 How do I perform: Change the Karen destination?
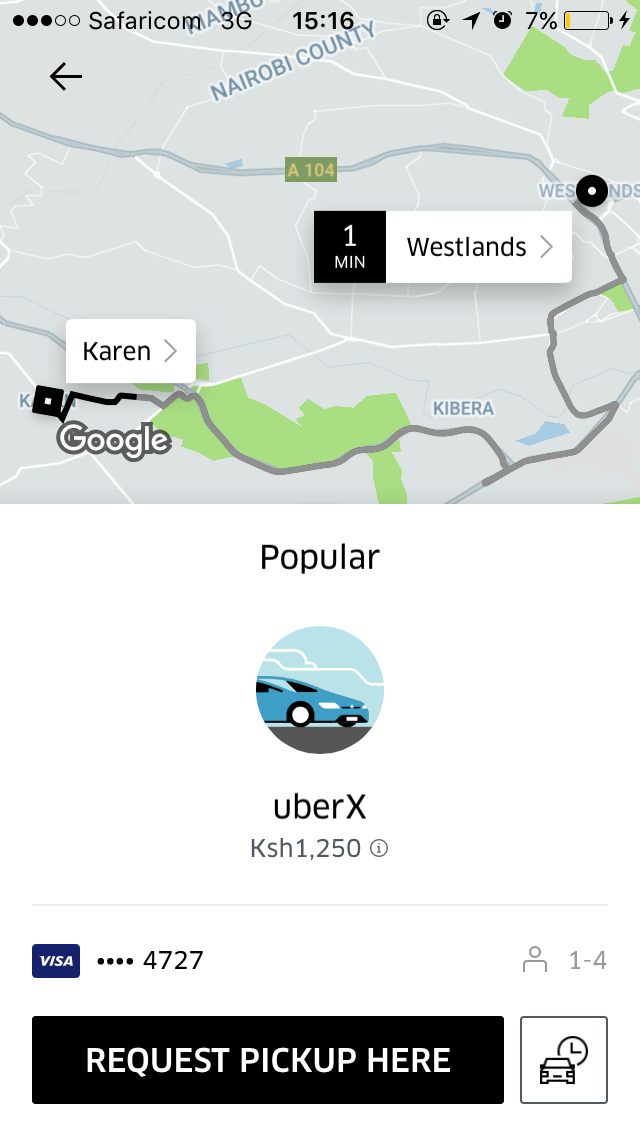(x=129, y=351)
